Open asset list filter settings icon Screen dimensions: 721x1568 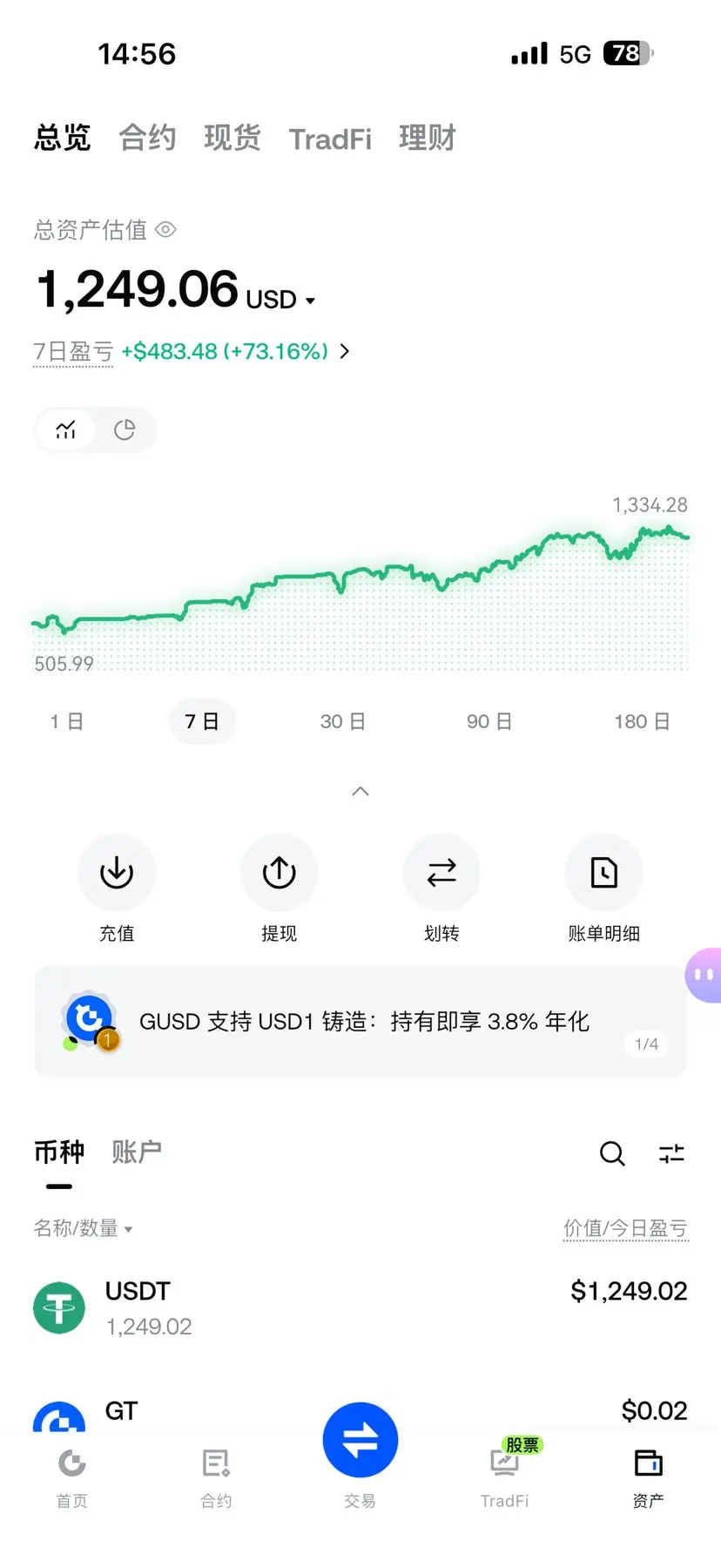671,1153
